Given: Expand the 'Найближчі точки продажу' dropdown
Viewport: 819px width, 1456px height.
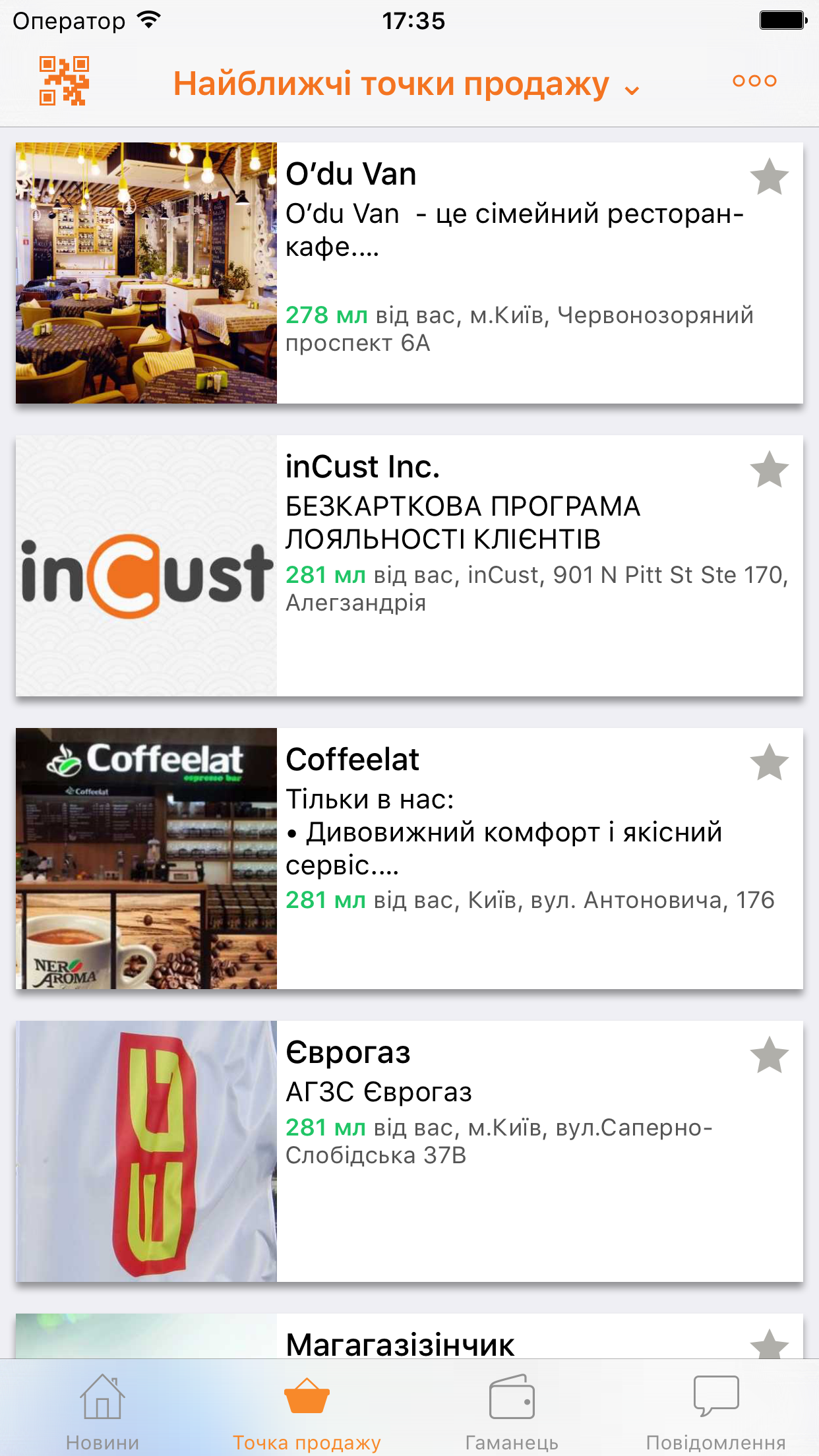Looking at the screenshot, I should point(406,85).
